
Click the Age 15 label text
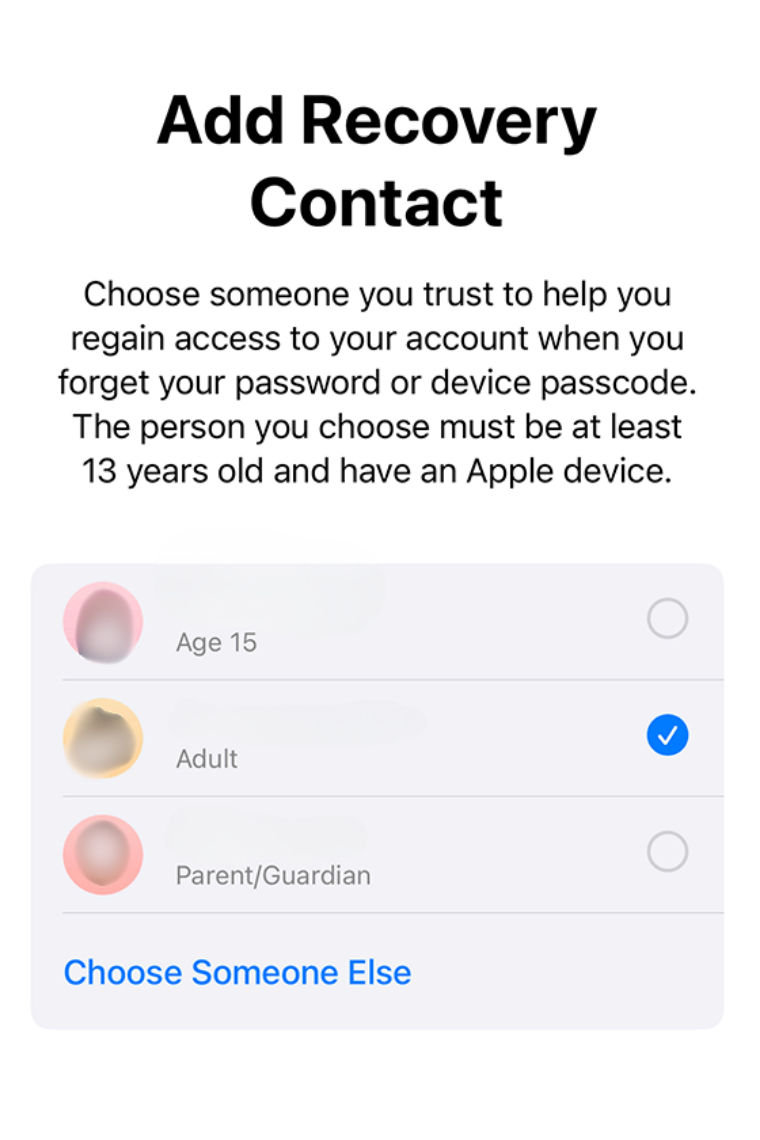216,642
